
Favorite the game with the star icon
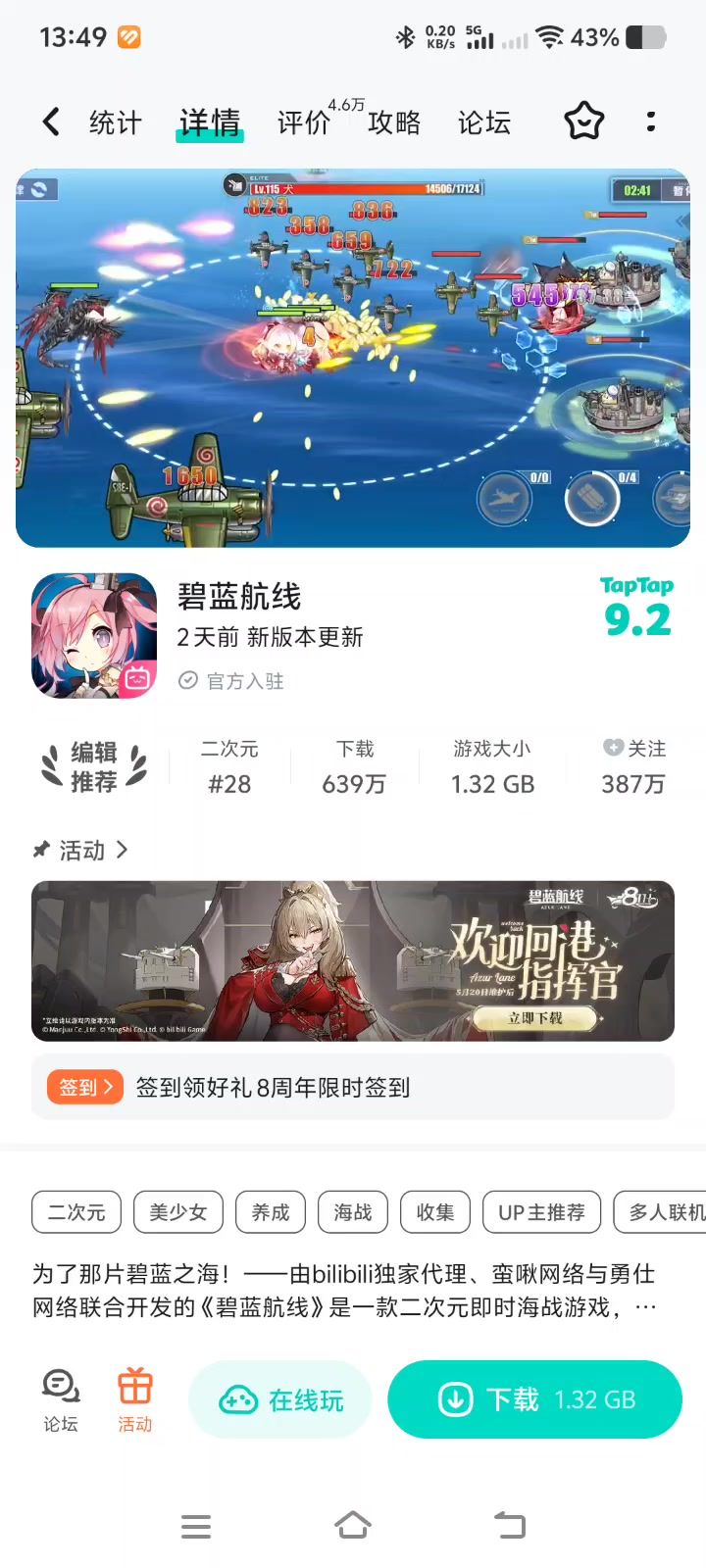(584, 122)
